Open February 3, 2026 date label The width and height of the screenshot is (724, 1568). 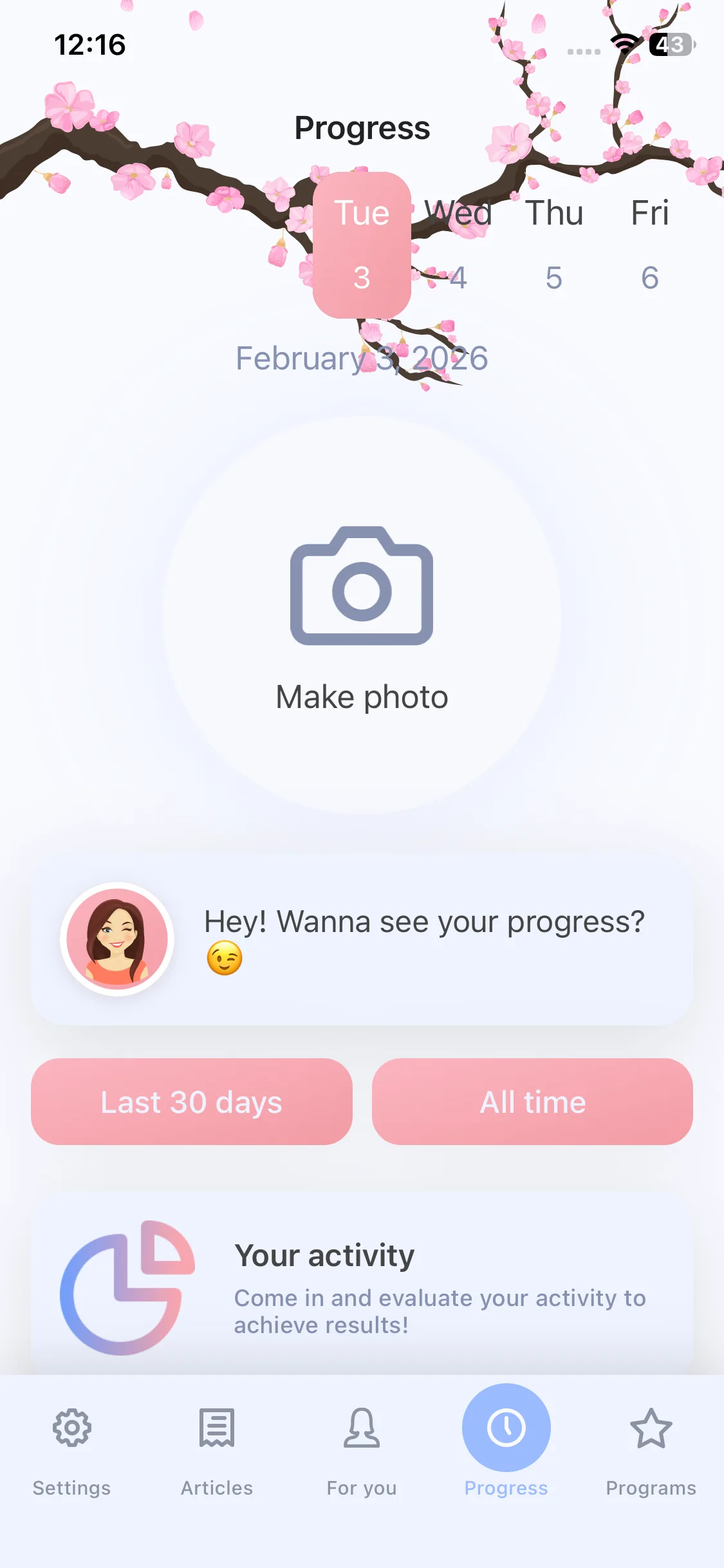click(362, 359)
